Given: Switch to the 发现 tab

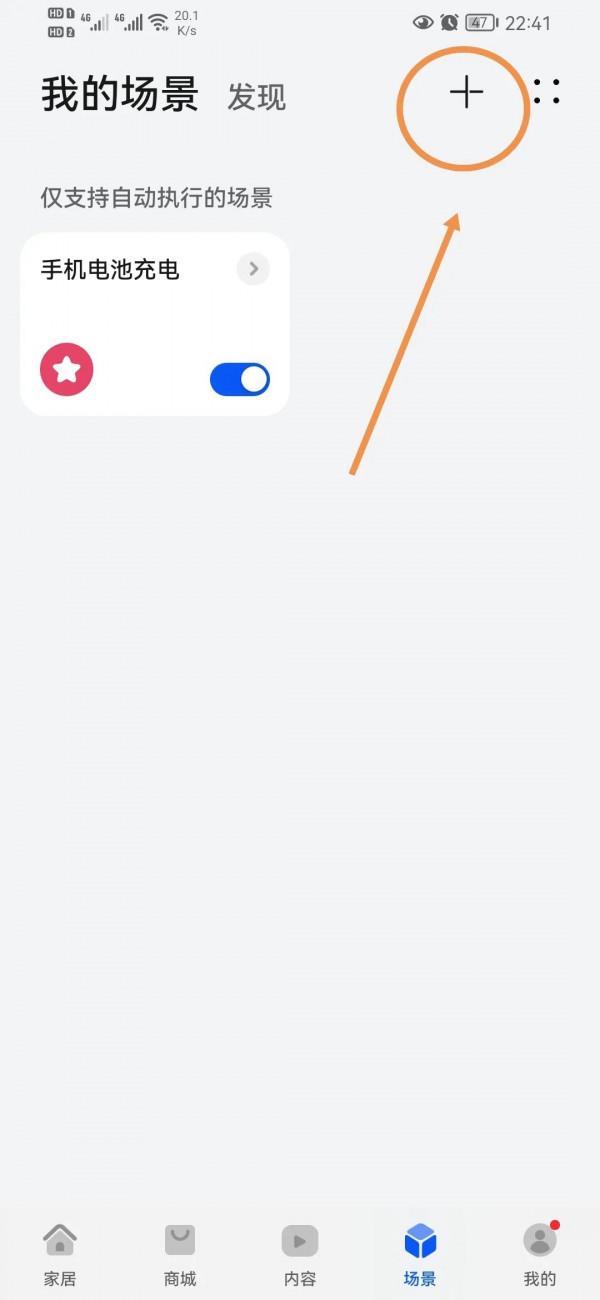Looking at the screenshot, I should (257, 97).
